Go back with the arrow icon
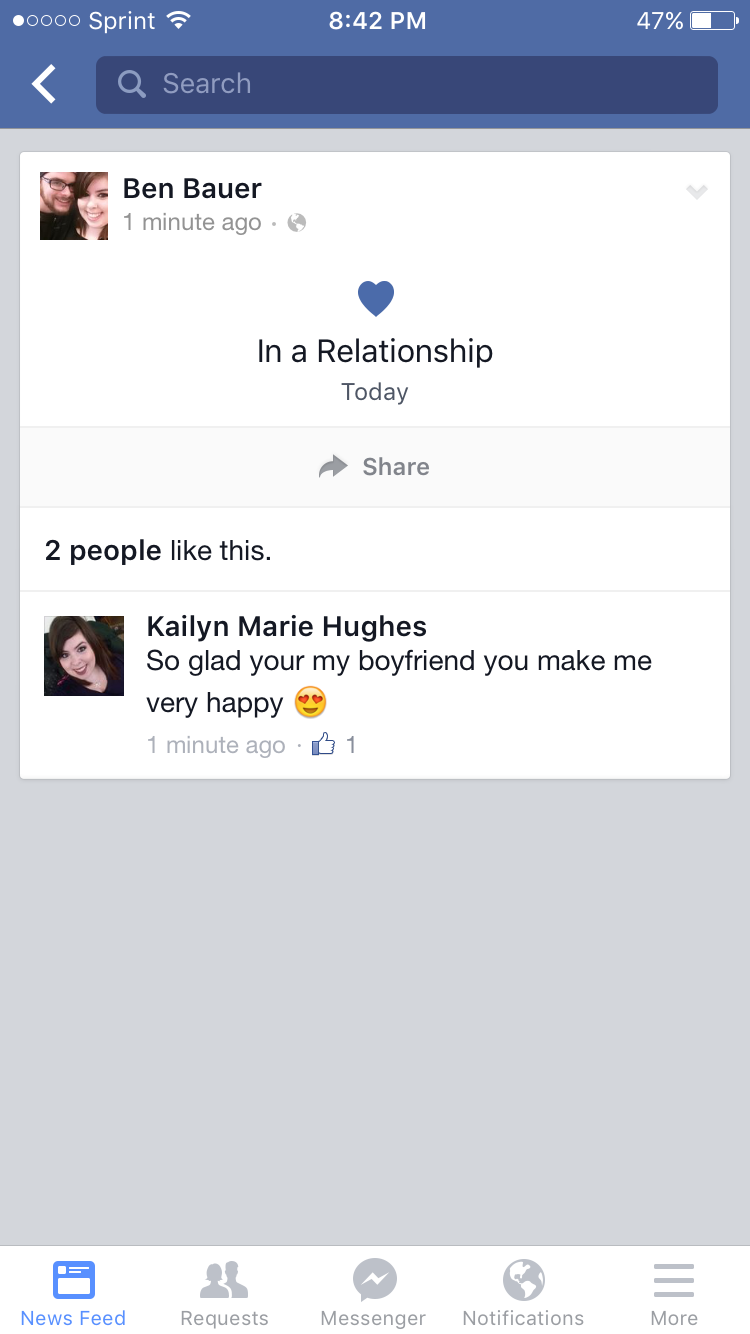The width and height of the screenshot is (750, 1334). click(44, 84)
